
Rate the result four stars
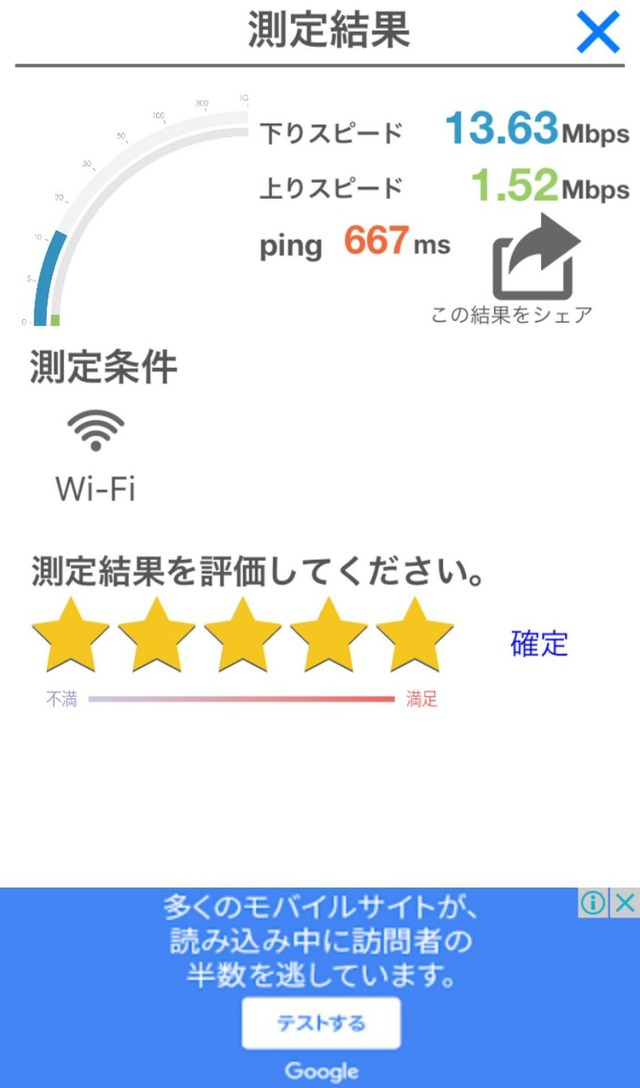[329, 634]
